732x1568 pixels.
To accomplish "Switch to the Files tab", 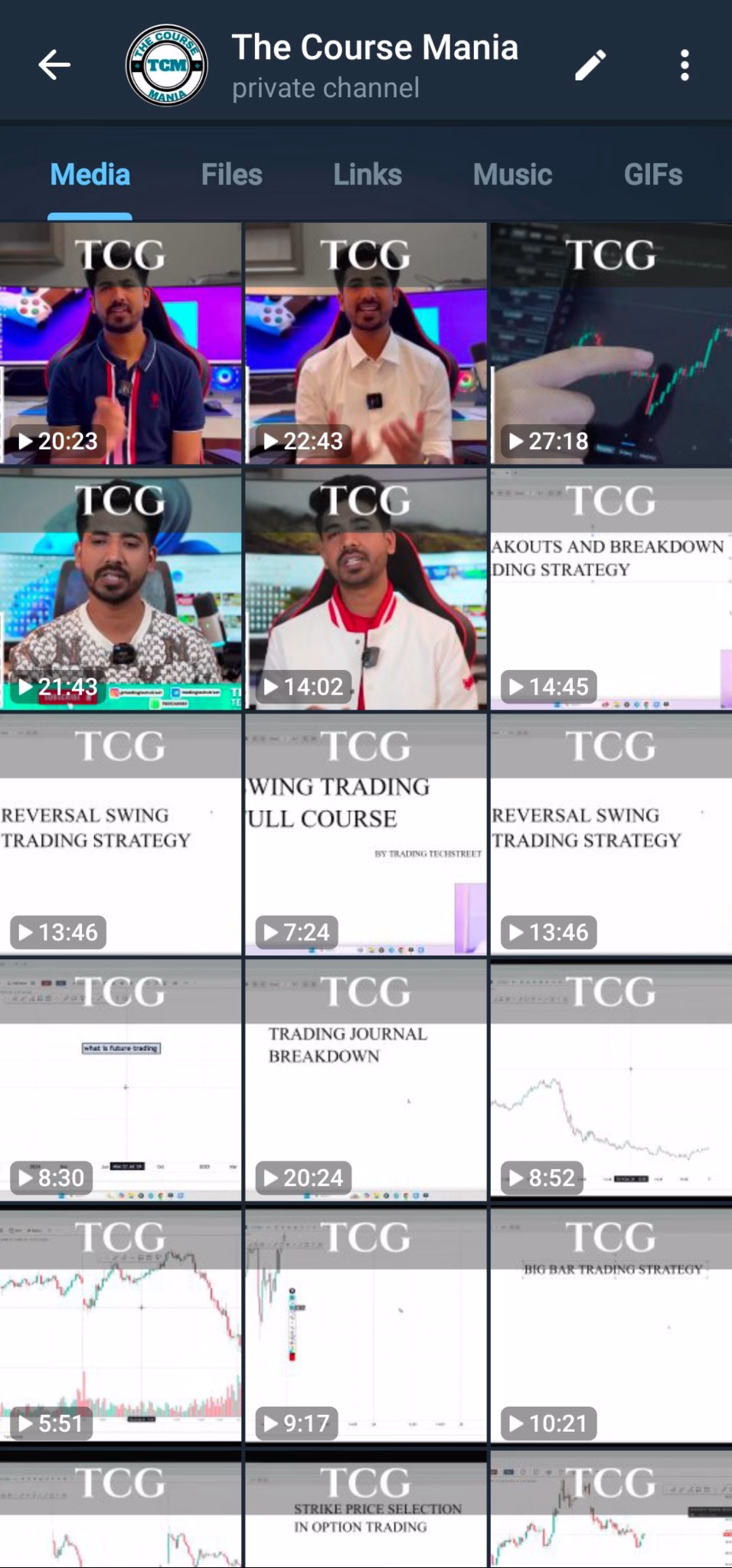I will pos(231,175).
